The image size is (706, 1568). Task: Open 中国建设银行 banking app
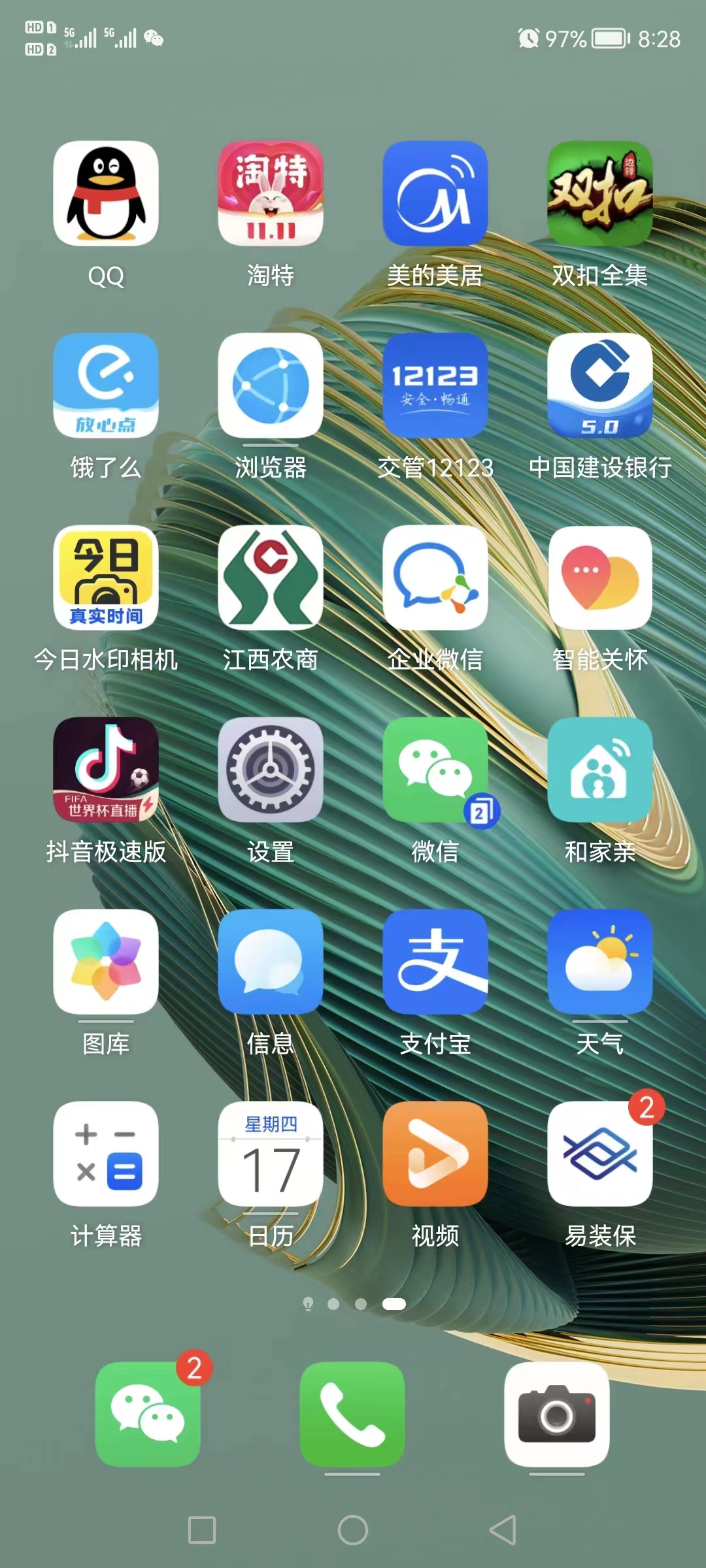pos(600,385)
